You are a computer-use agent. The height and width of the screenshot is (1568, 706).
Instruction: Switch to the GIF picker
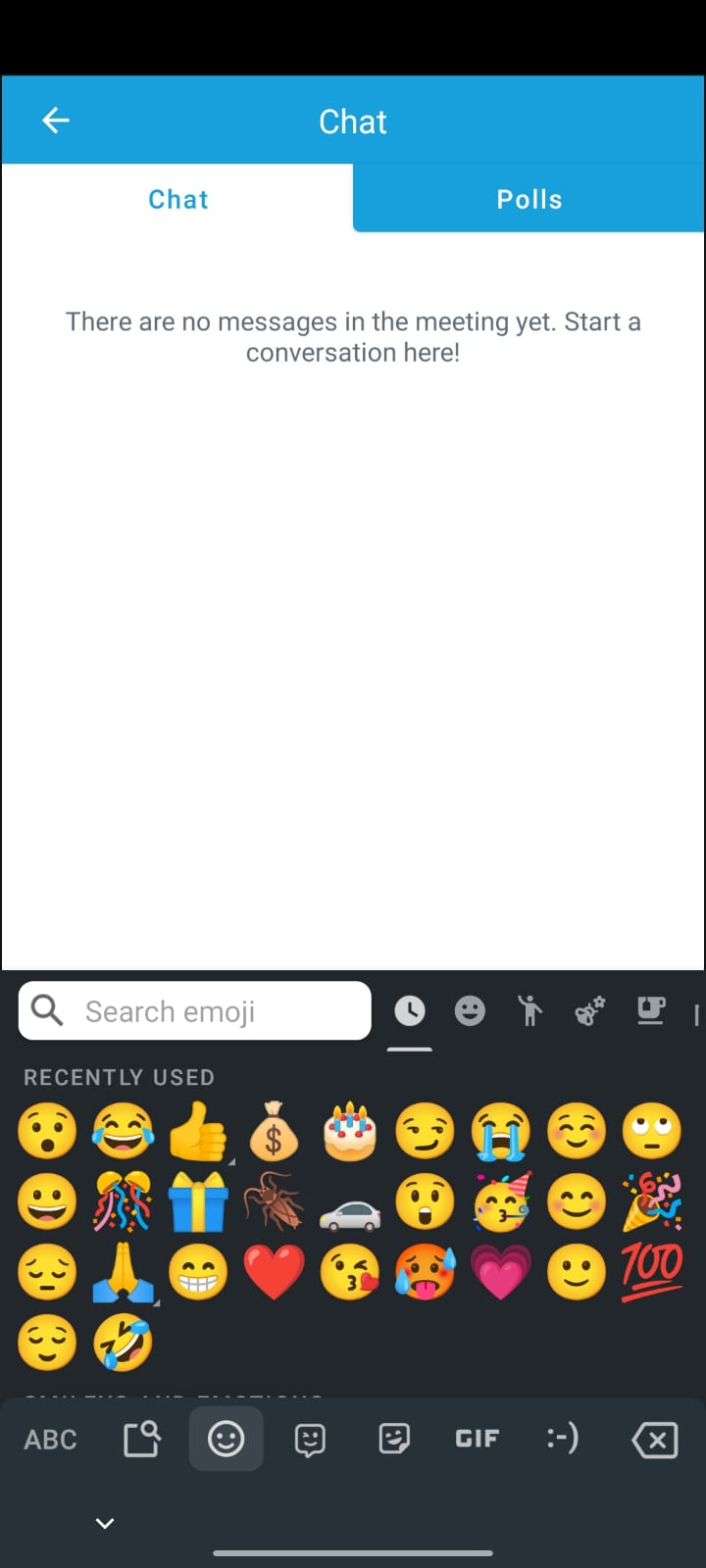[x=478, y=1439]
